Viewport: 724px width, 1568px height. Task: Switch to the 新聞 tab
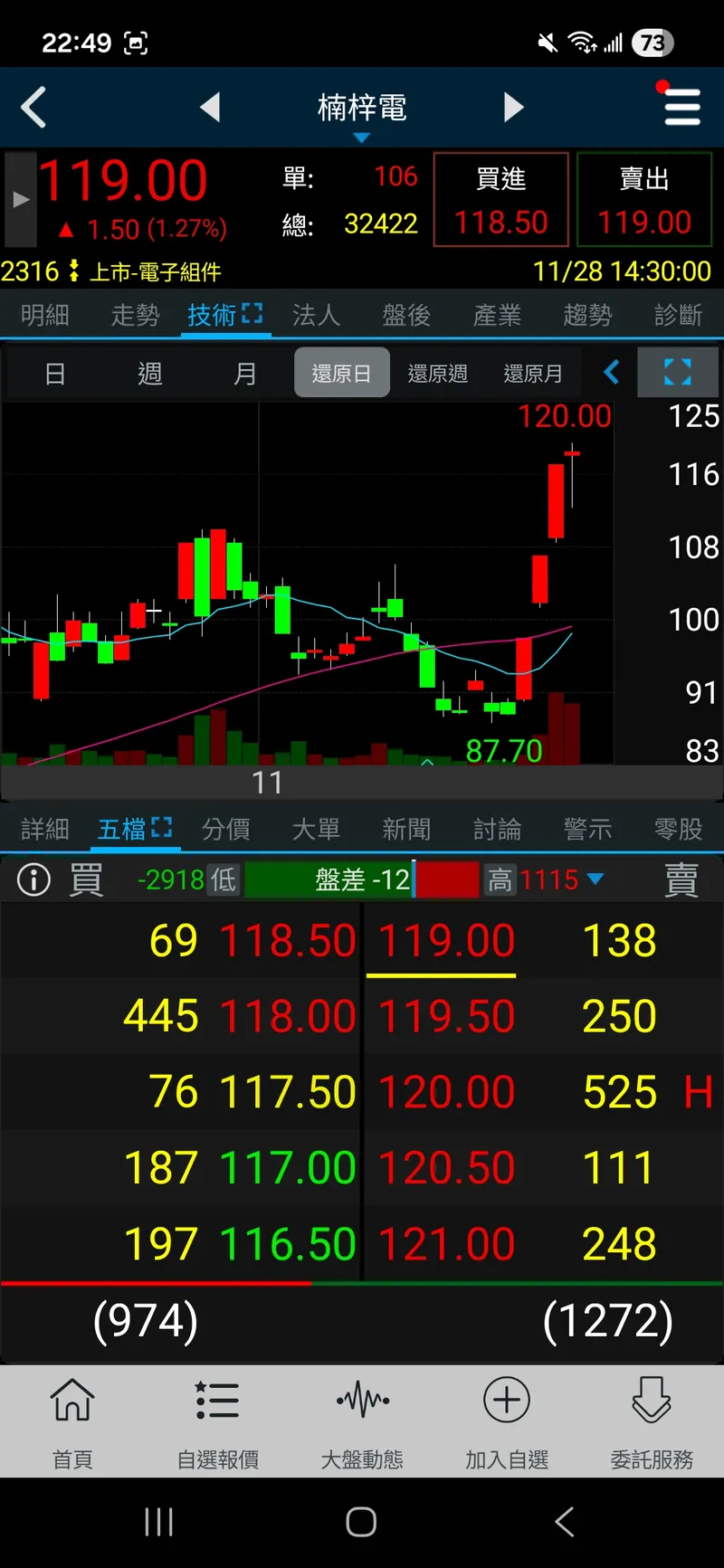point(406,829)
